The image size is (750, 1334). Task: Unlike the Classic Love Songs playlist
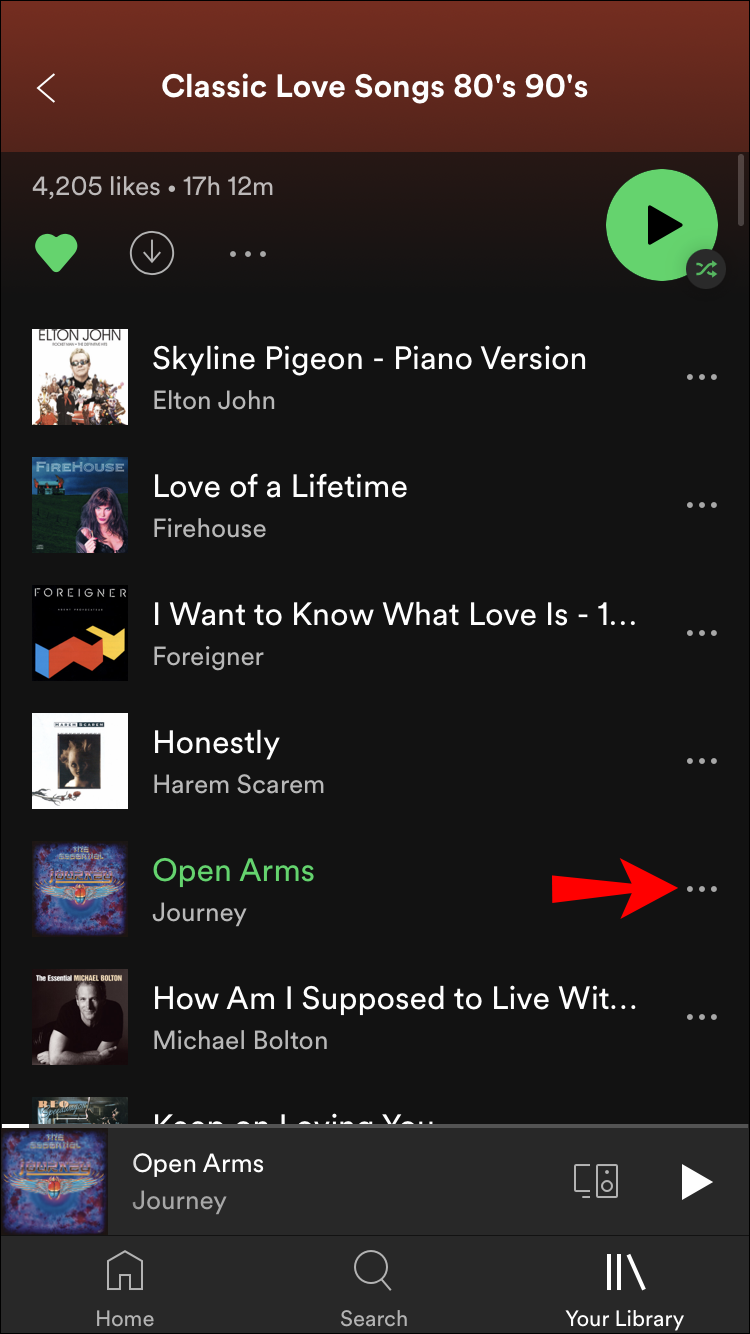(x=56, y=253)
